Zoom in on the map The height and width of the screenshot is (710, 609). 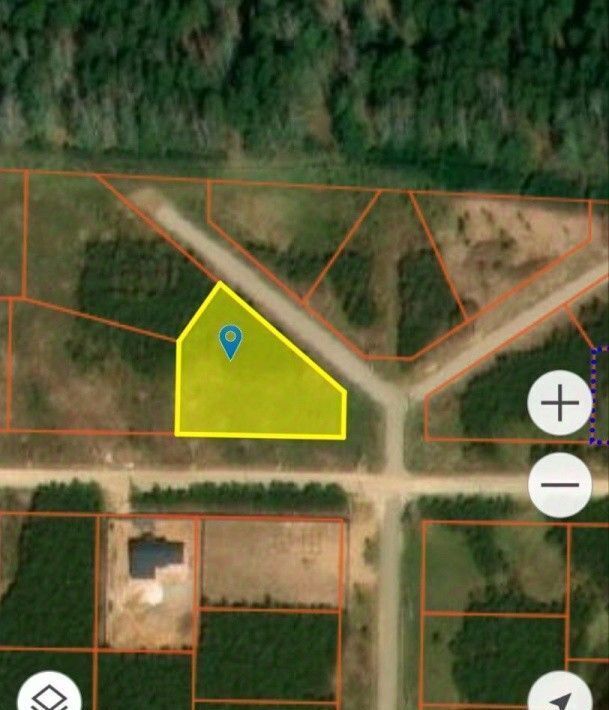pyautogui.click(x=560, y=404)
